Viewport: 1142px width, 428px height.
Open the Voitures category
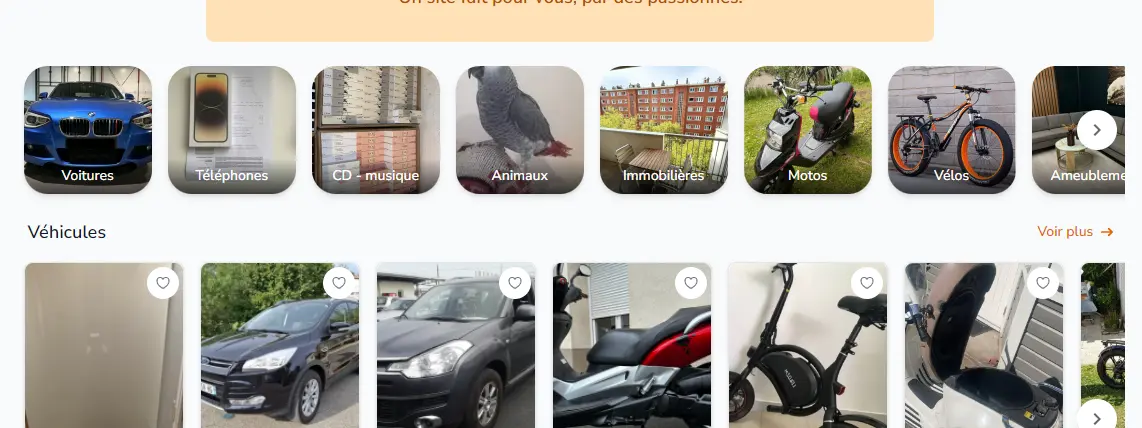[x=88, y=130]
